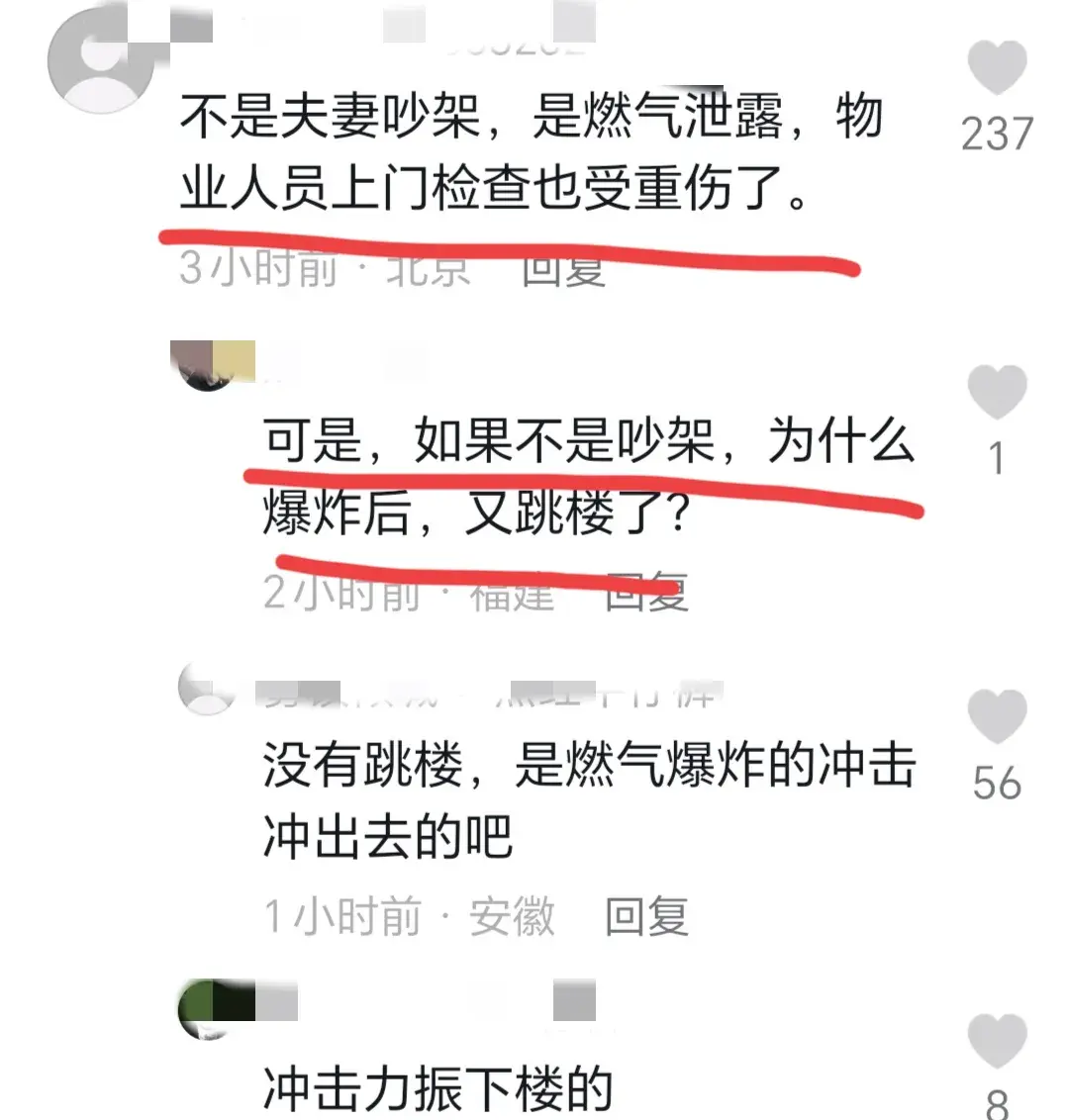This screenshot has height=1120, width=1068.
Task: Reply to the comment posted from 福建
Action: [646, 592]
